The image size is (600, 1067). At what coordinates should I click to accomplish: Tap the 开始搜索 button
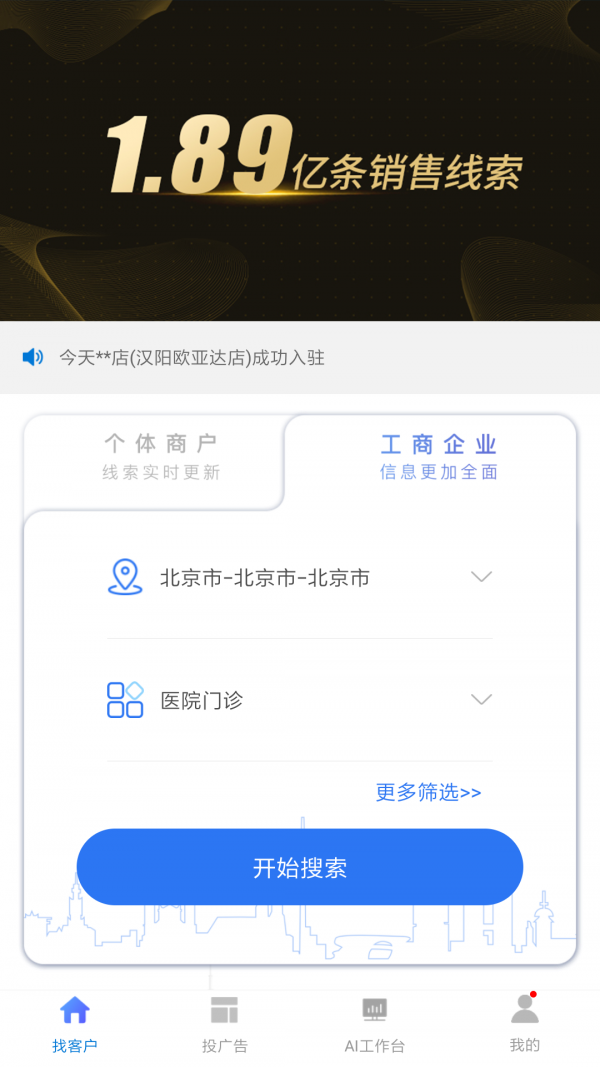coord(300,867)
